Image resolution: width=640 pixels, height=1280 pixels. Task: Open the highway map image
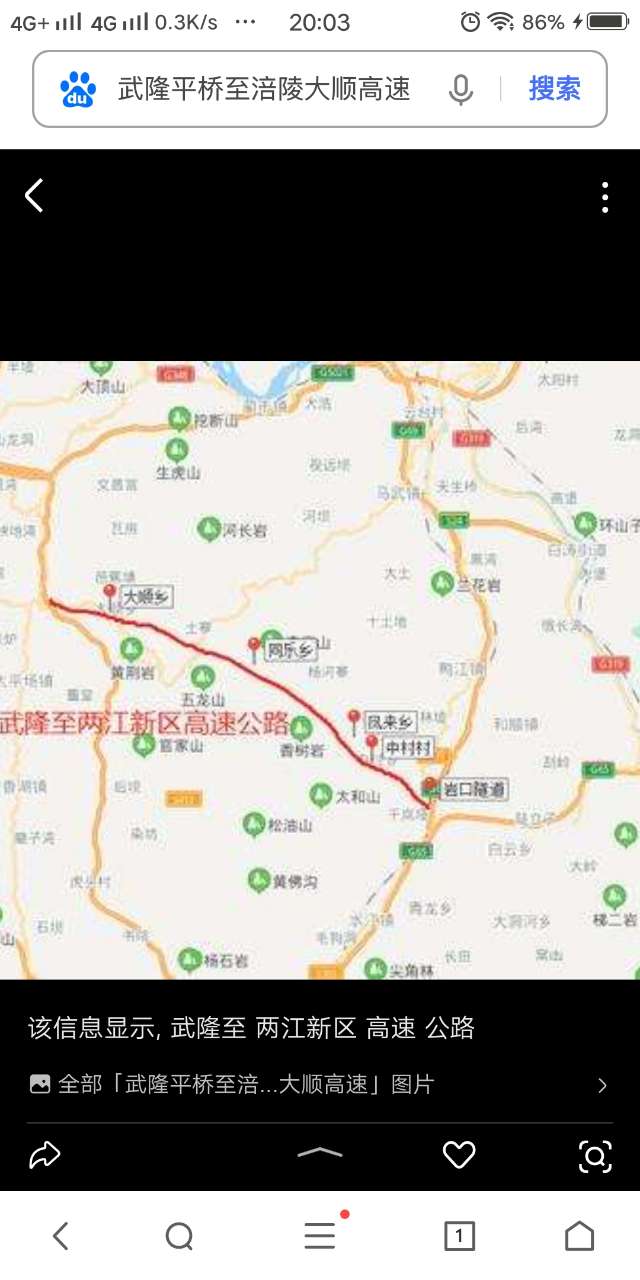click(320, 670)
